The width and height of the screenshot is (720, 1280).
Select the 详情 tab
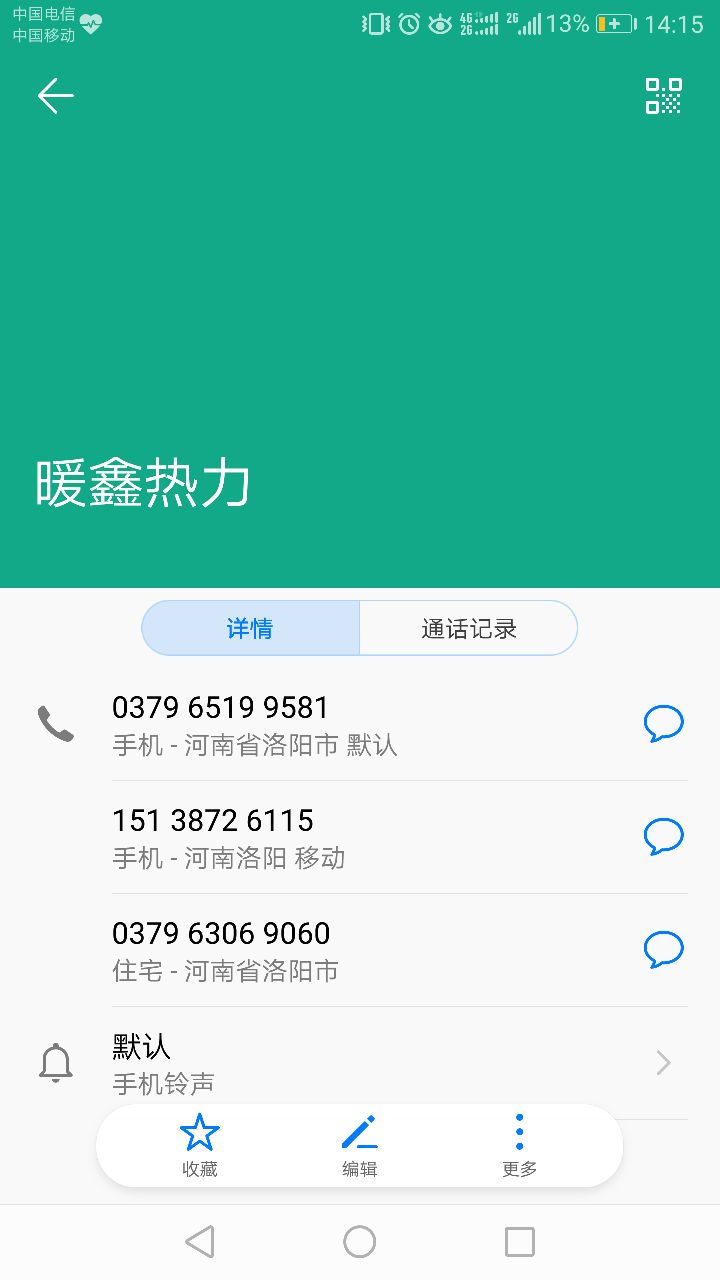250,628
